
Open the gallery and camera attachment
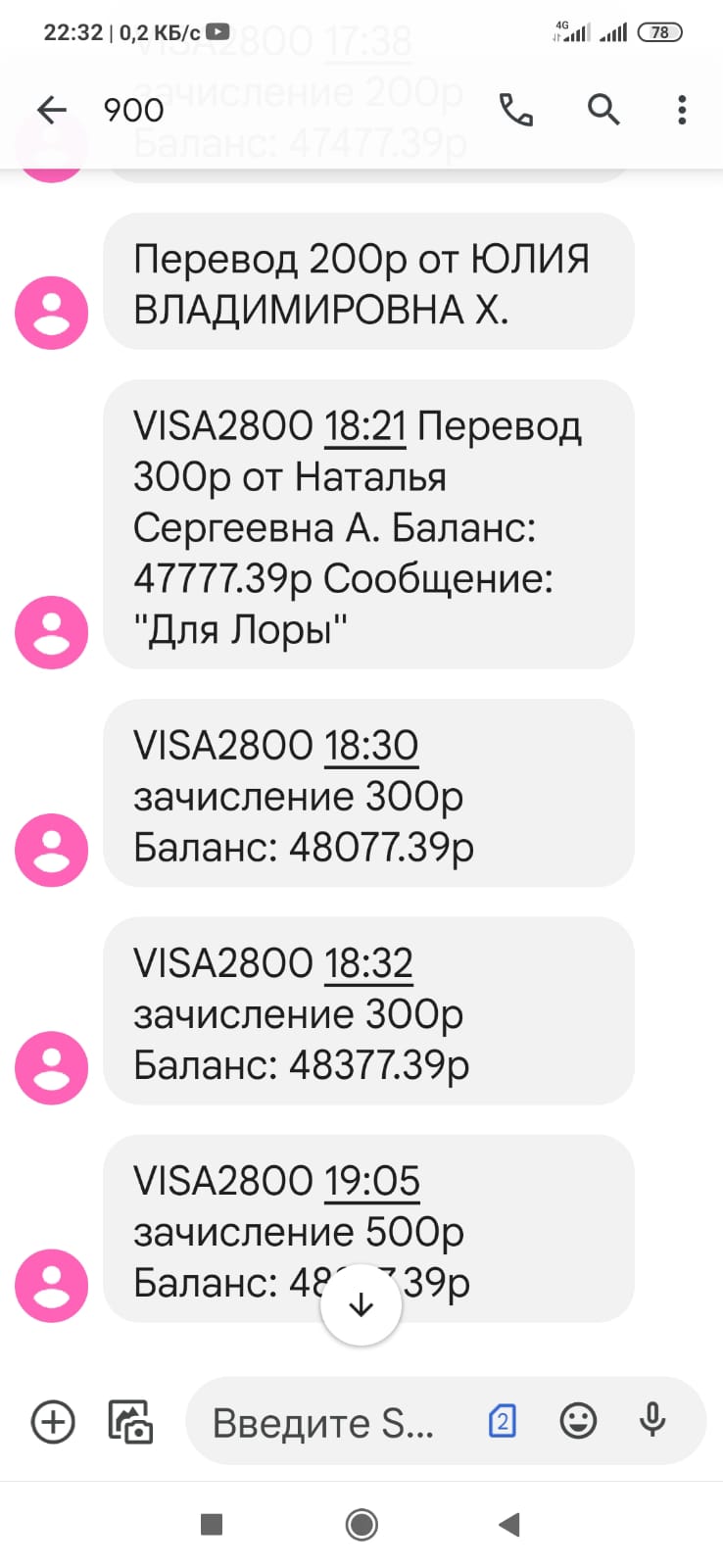pyautogui.click(x=130, y=1421)
